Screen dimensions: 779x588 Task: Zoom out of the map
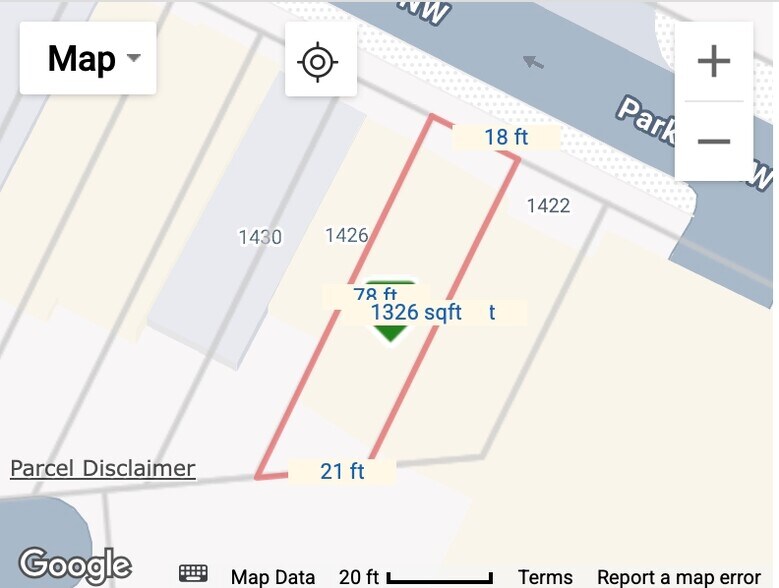pyautogui.click(x=713, y=141)
